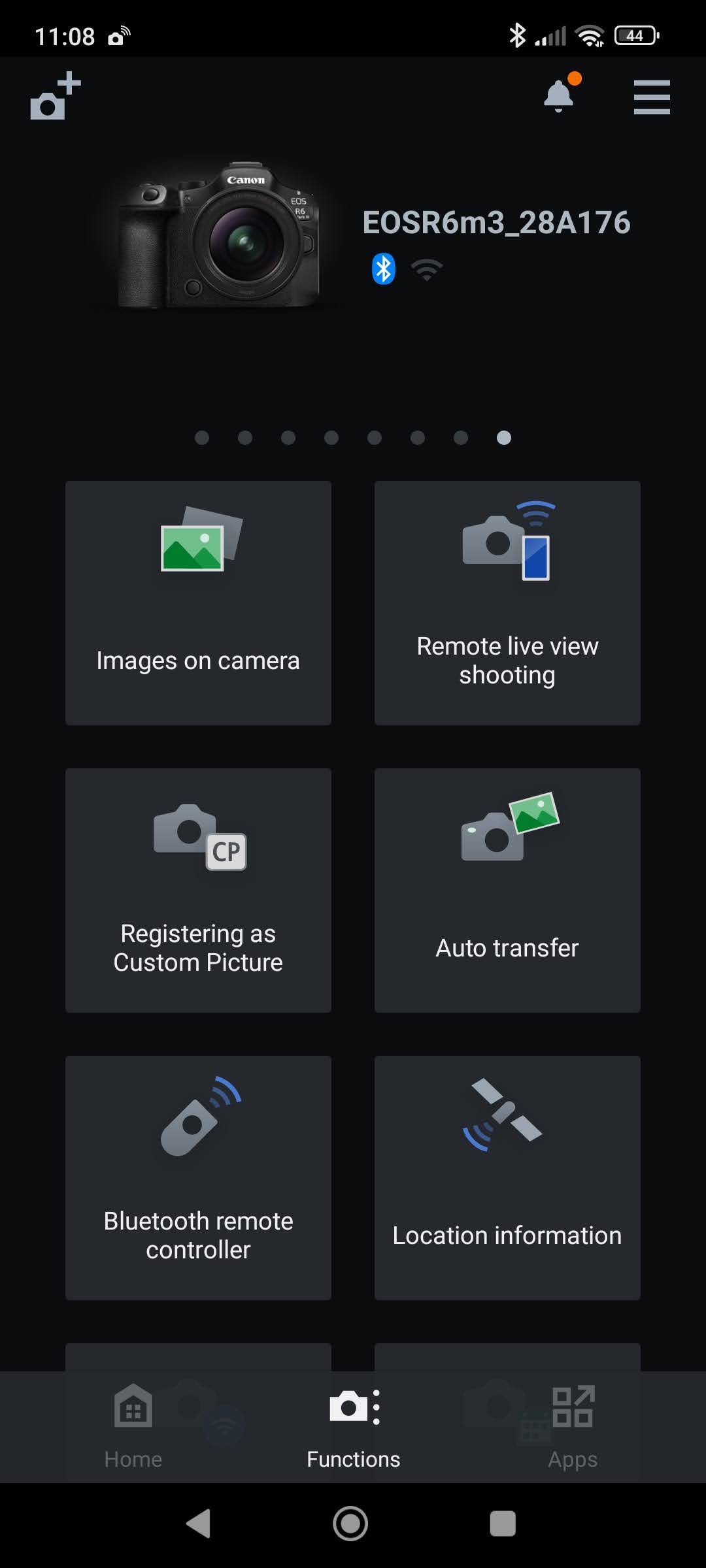Add a new camera
Image resolution: width=706 pixels, height=1568 pixels.
click(55, 97)
